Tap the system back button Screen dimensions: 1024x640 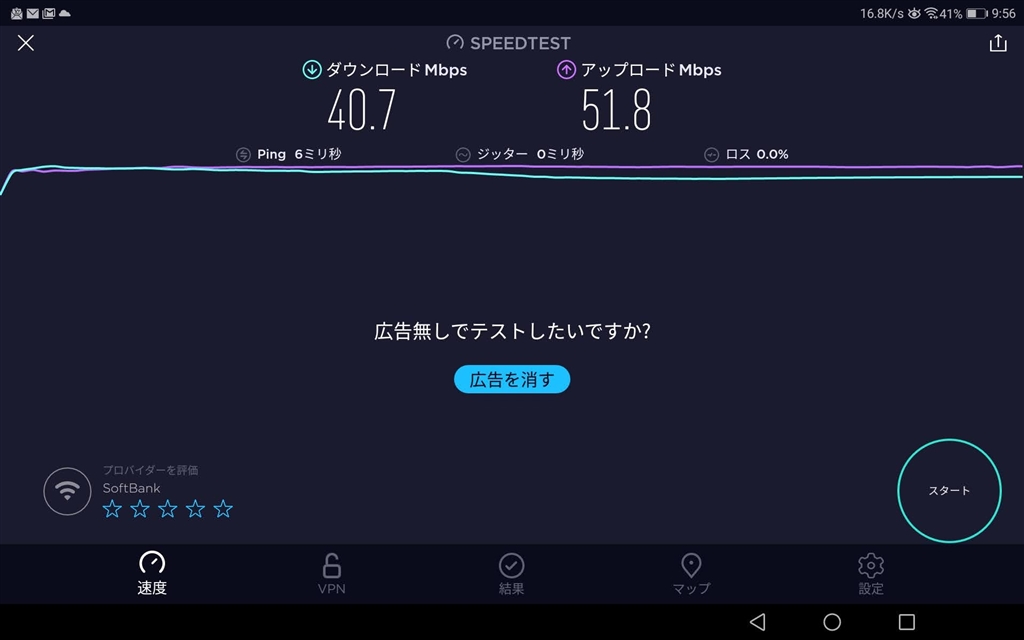pyautogui.click(x=757, y=622)
